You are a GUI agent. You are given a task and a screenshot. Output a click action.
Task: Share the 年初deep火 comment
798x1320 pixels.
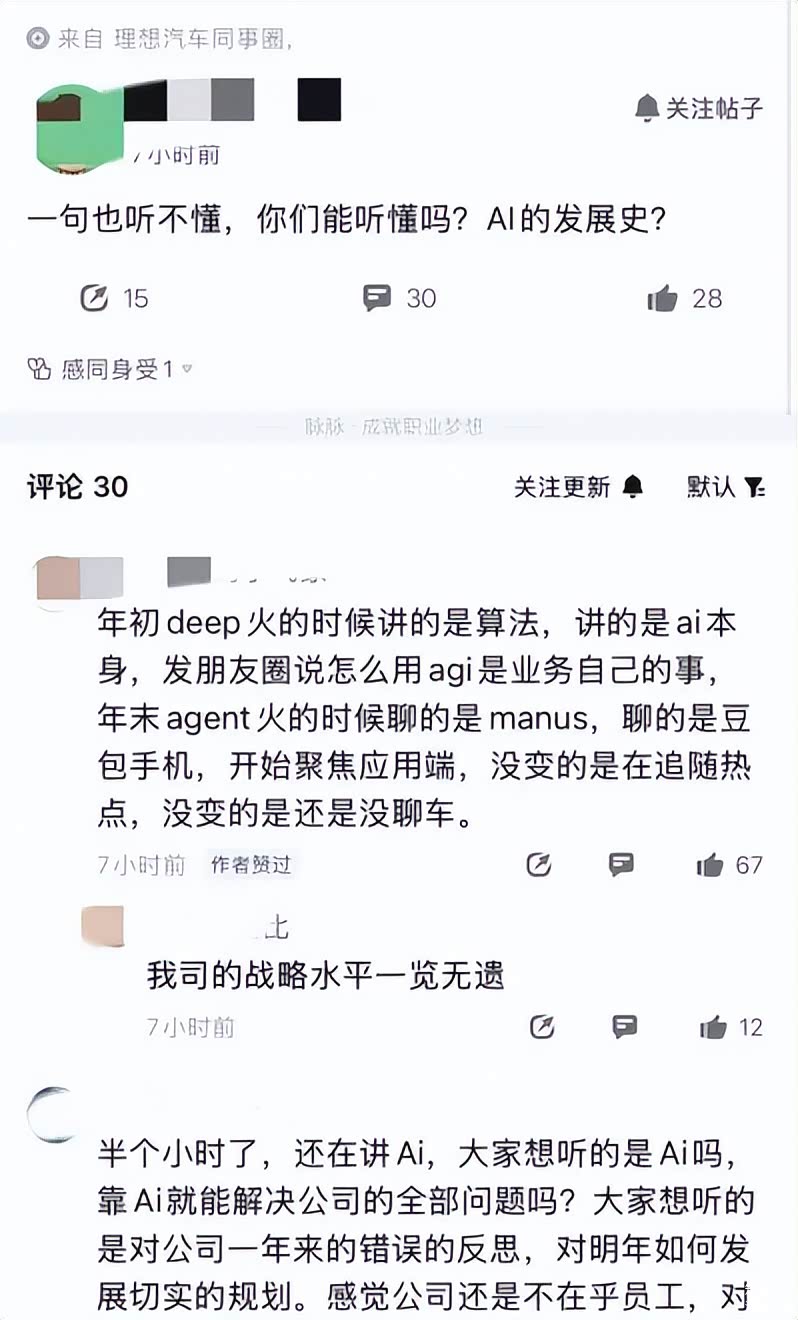click(539, 865)
